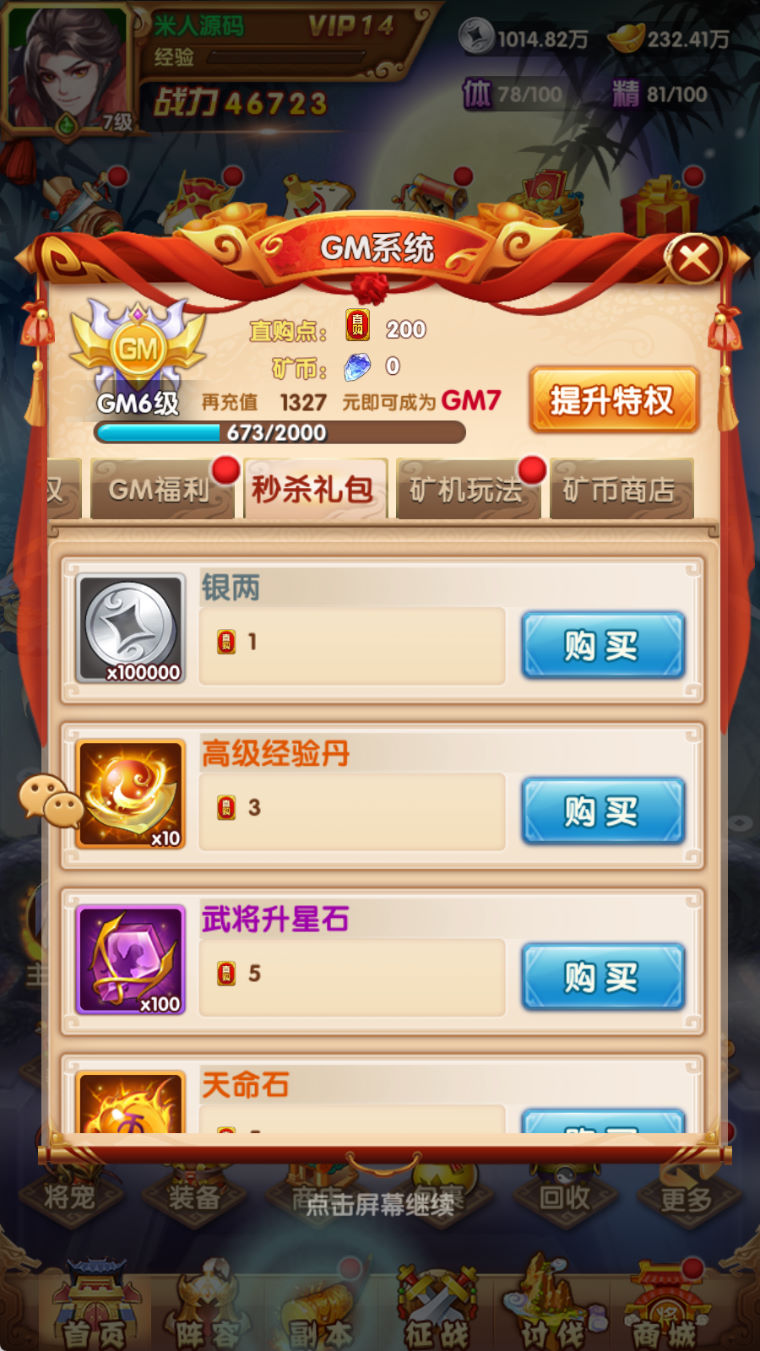
Task: Purchase the 高级经验丹 pack
Action: coord(602,811)
